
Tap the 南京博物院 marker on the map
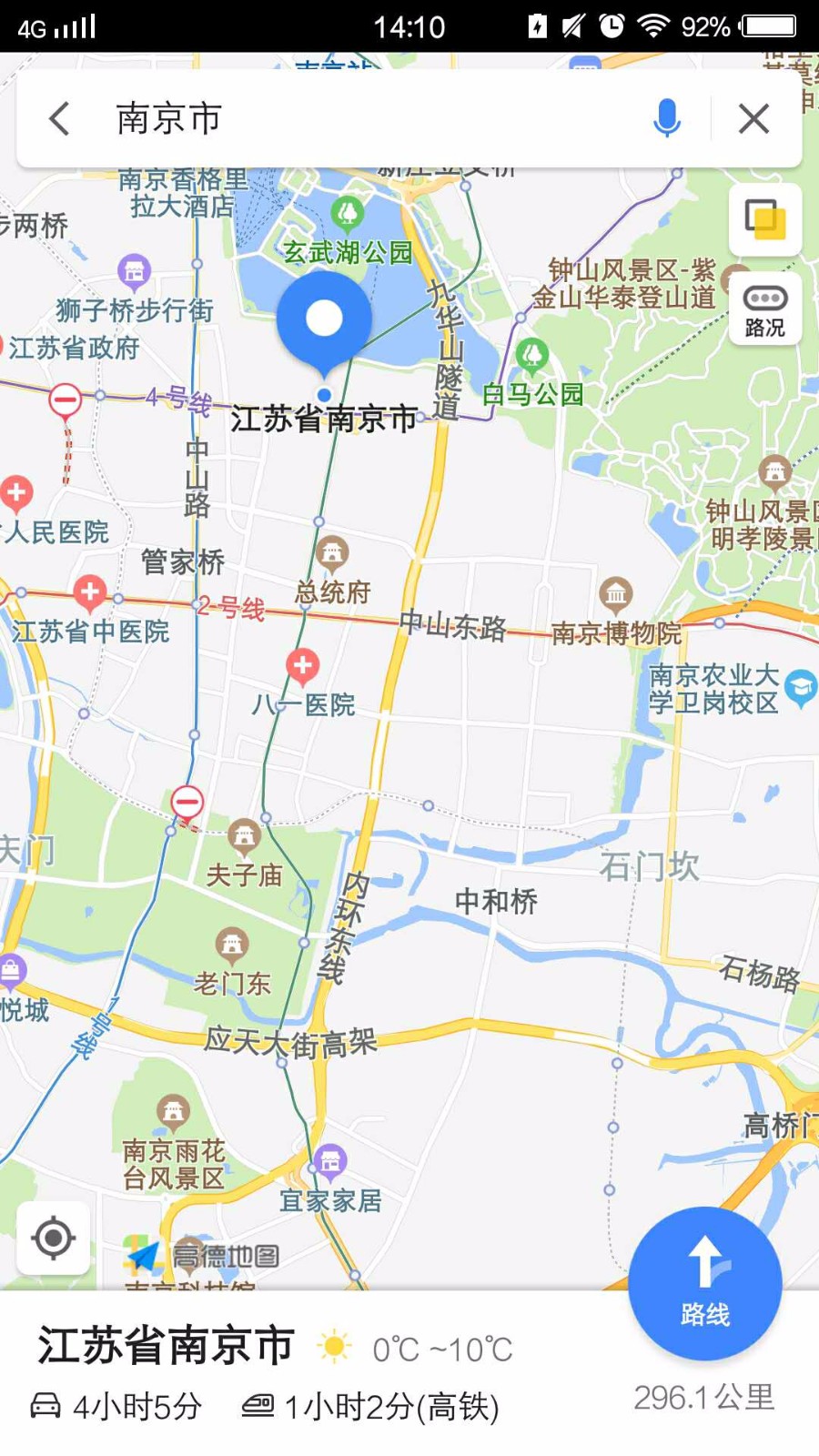click(x=616, y=594)
